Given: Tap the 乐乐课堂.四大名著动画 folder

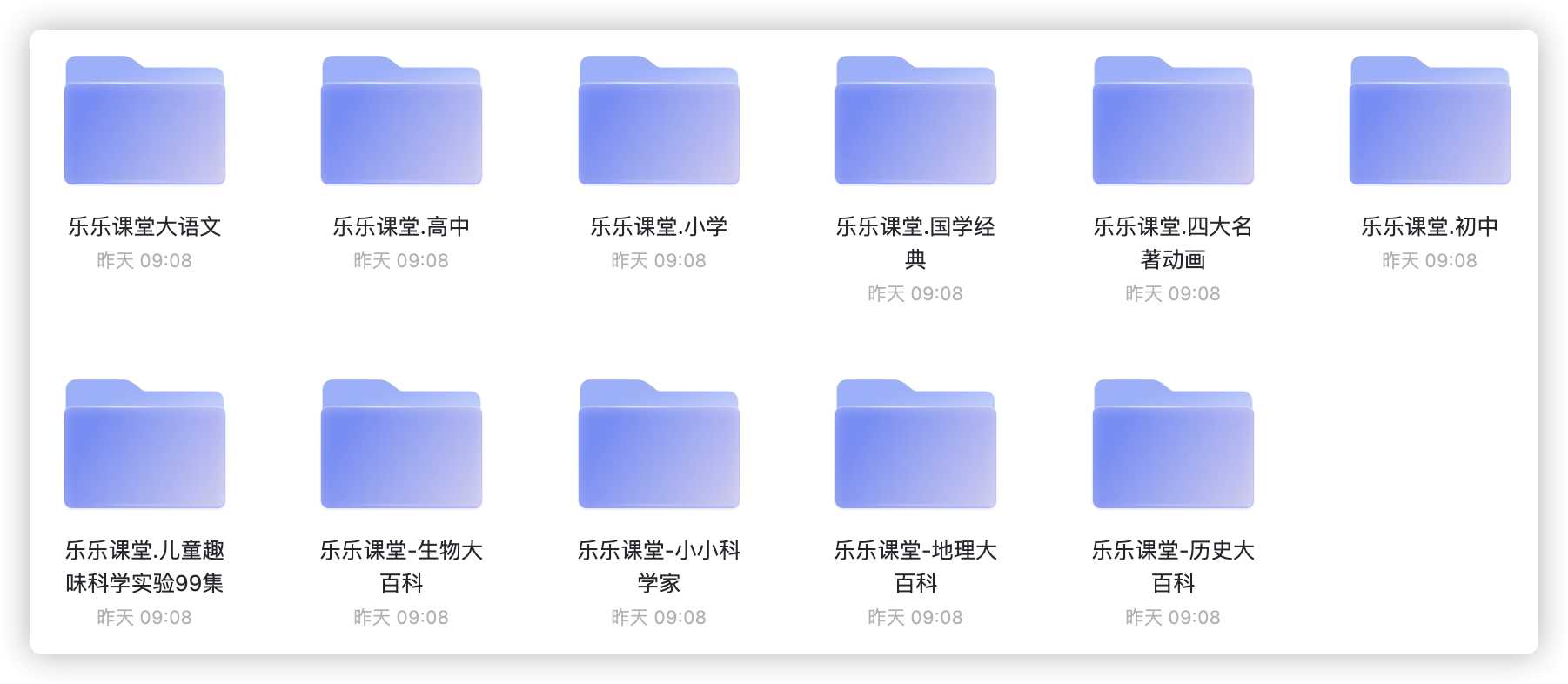Looking at the screenshot, I should pos(1173,122).
